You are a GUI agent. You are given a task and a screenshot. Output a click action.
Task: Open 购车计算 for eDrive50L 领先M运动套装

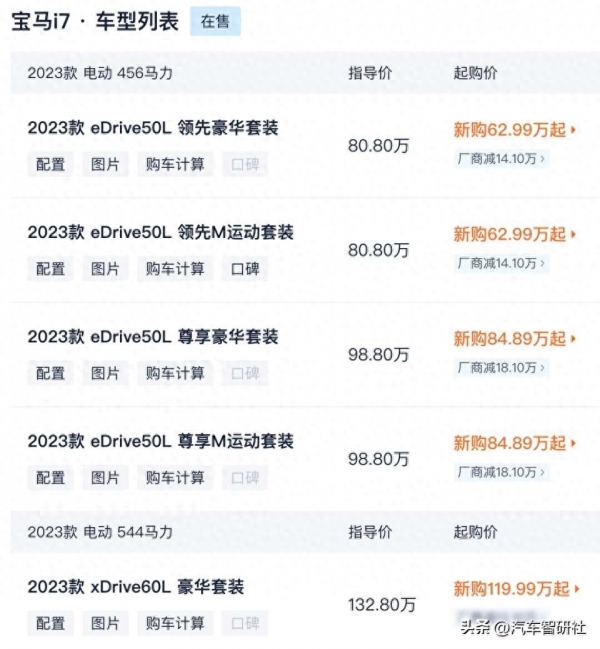pyautogui.click(x=175, y=268)
